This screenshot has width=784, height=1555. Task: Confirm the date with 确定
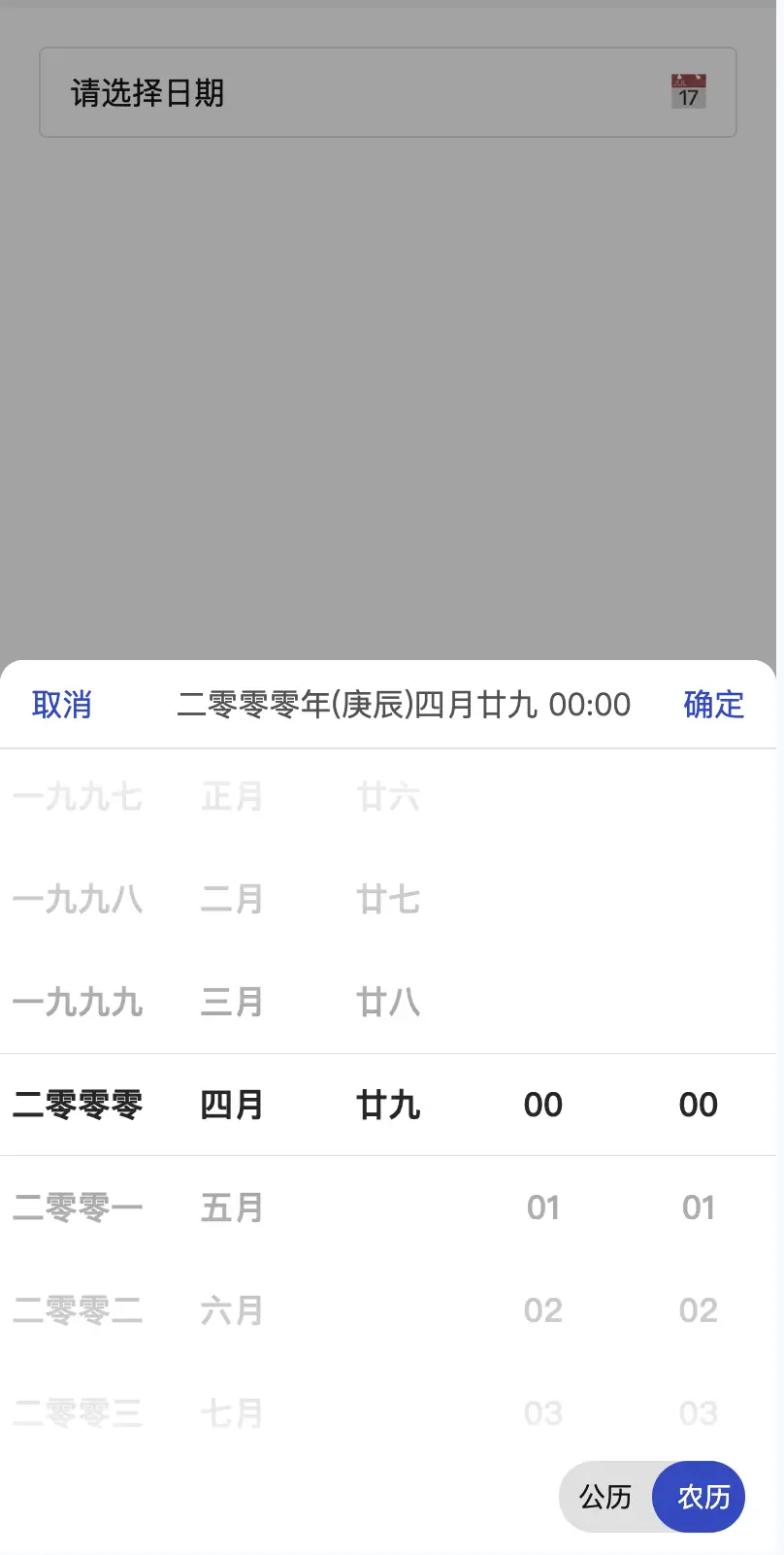coord(713,705)
